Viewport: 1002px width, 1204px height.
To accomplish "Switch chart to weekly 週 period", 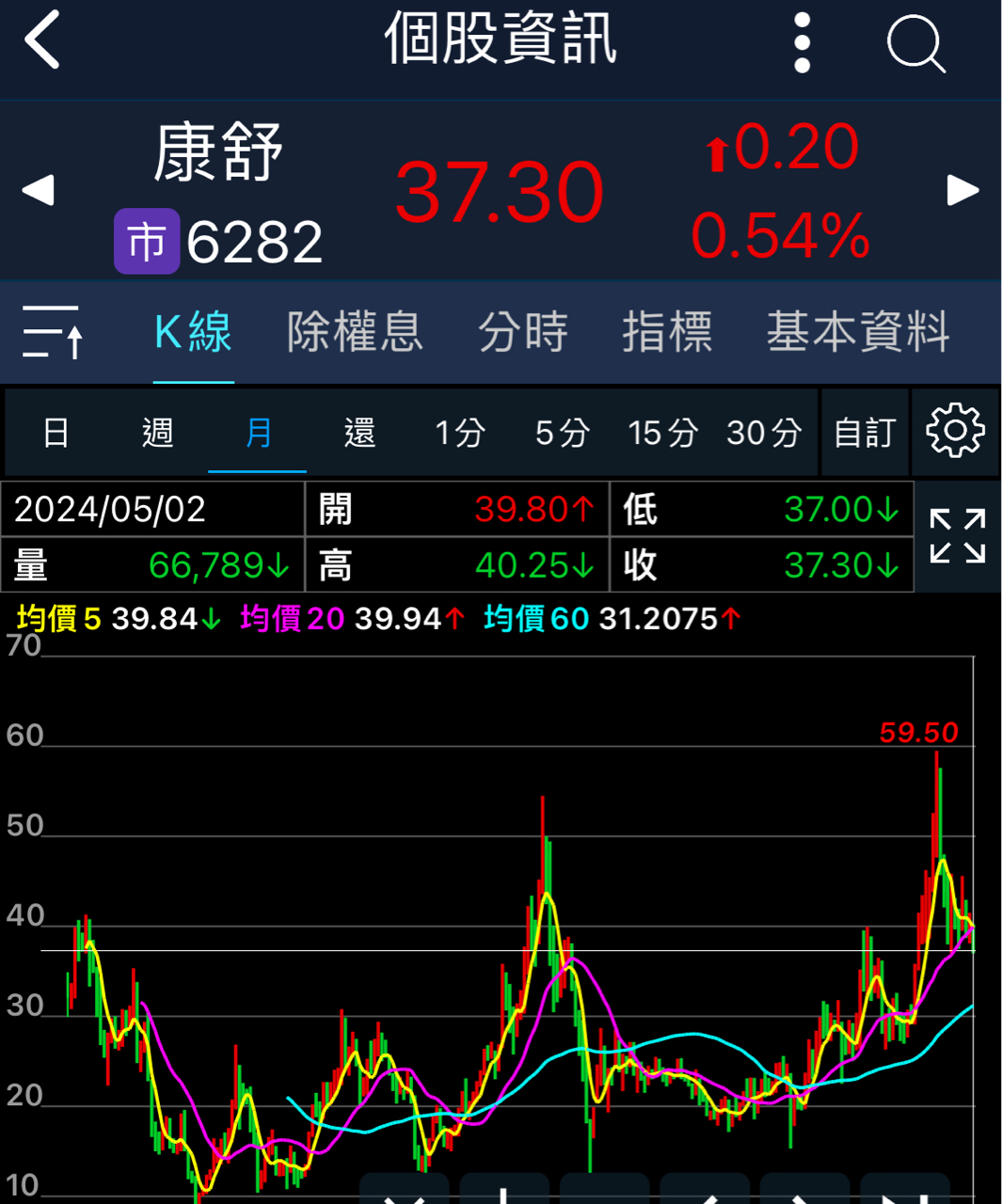I will (x=157, y=433).
